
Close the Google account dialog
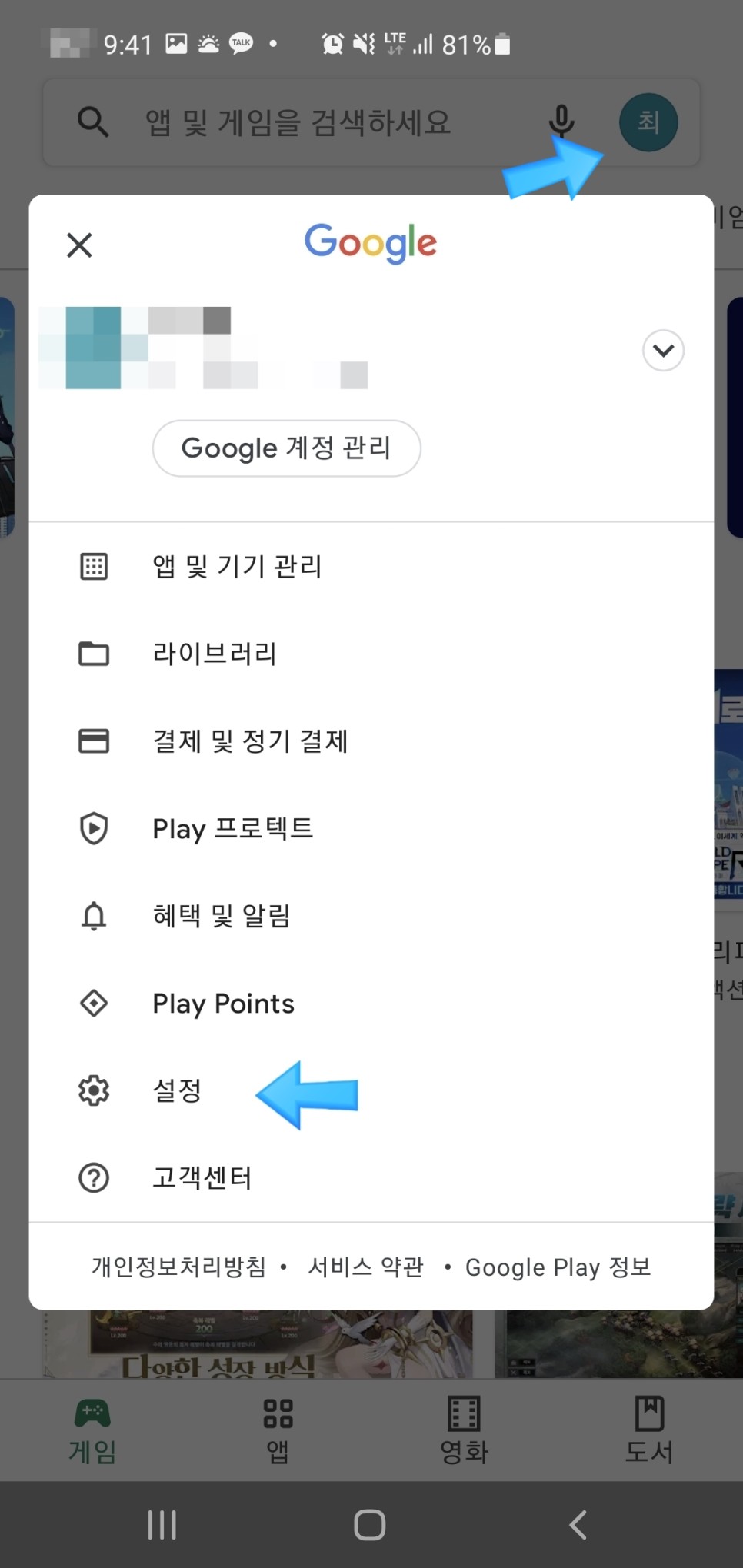pos(79,245)
